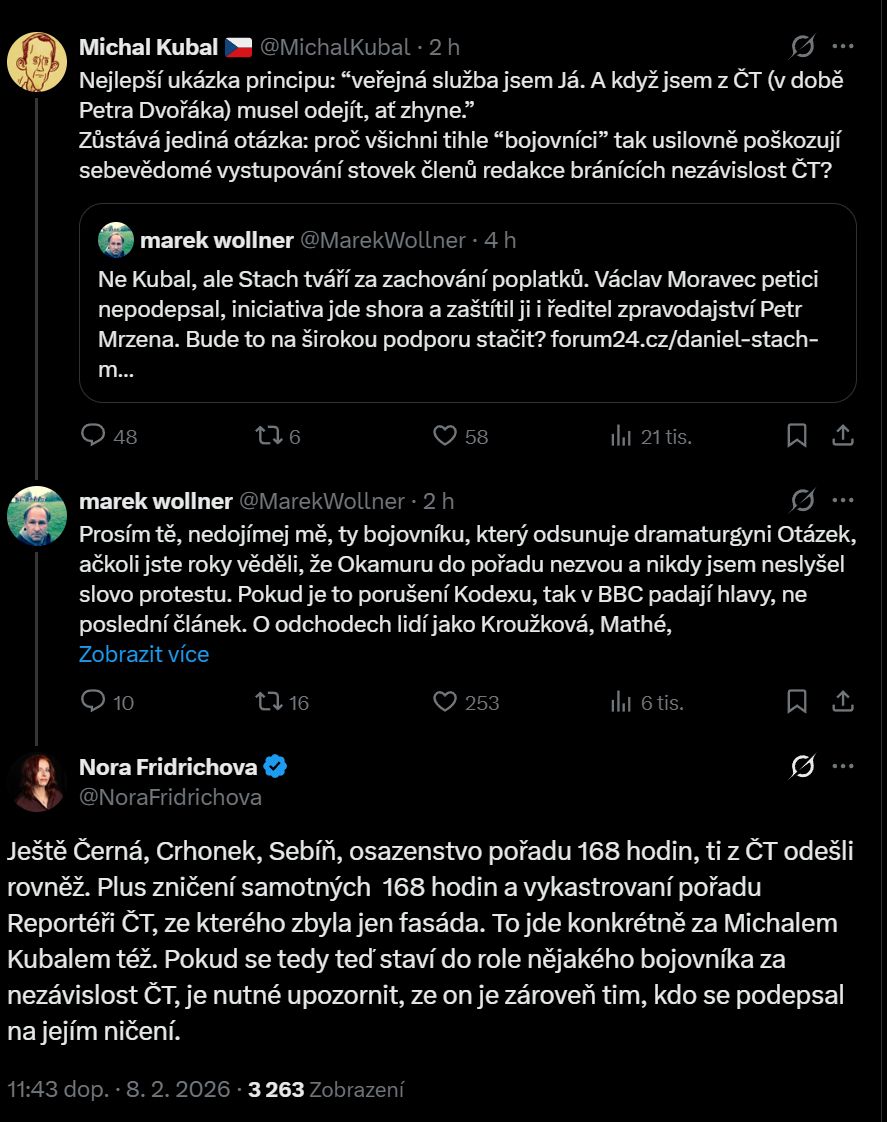The height and width of the screenshot is (1122, 887).
Task: Reply to marek wollner's post with 10 replies
Action: (93, 702)
